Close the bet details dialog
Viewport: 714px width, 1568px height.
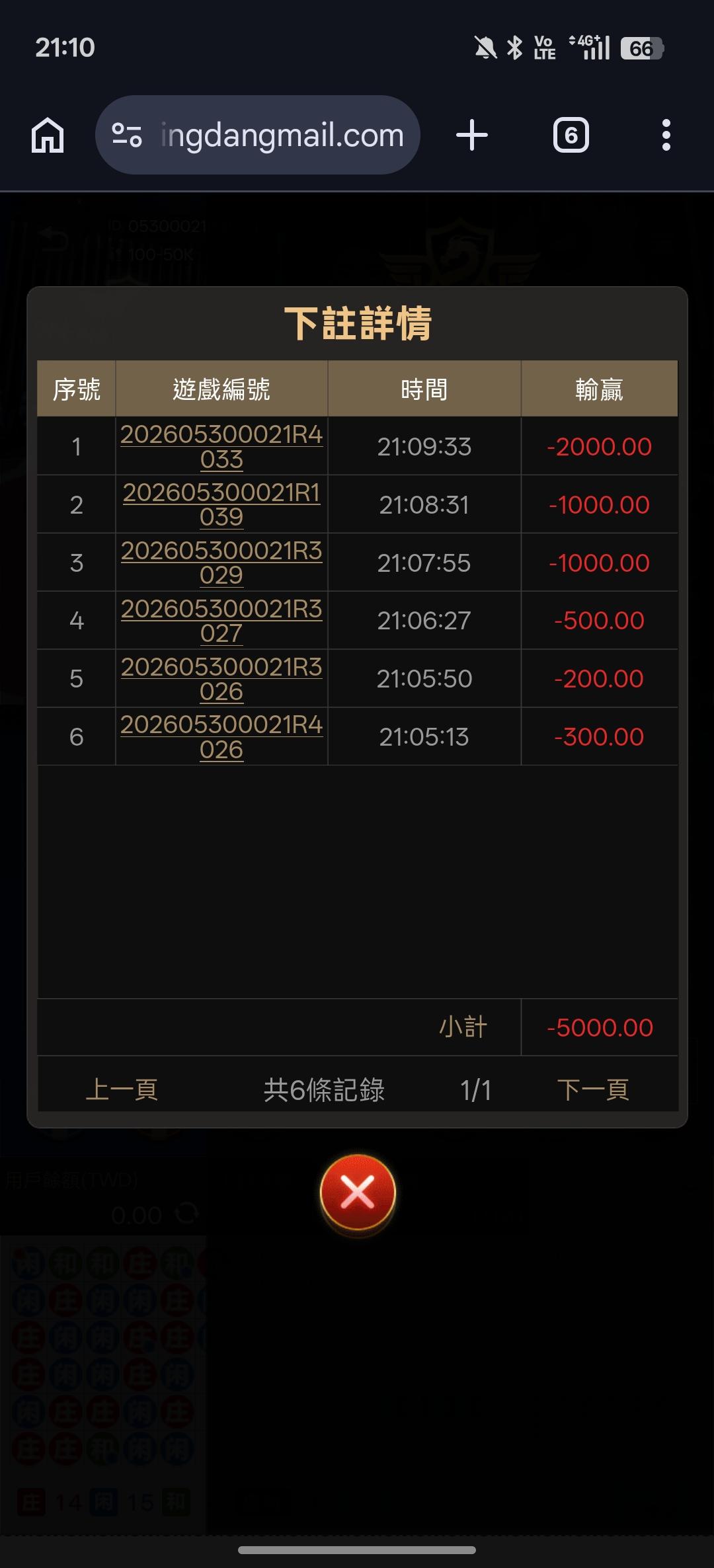358,1193
